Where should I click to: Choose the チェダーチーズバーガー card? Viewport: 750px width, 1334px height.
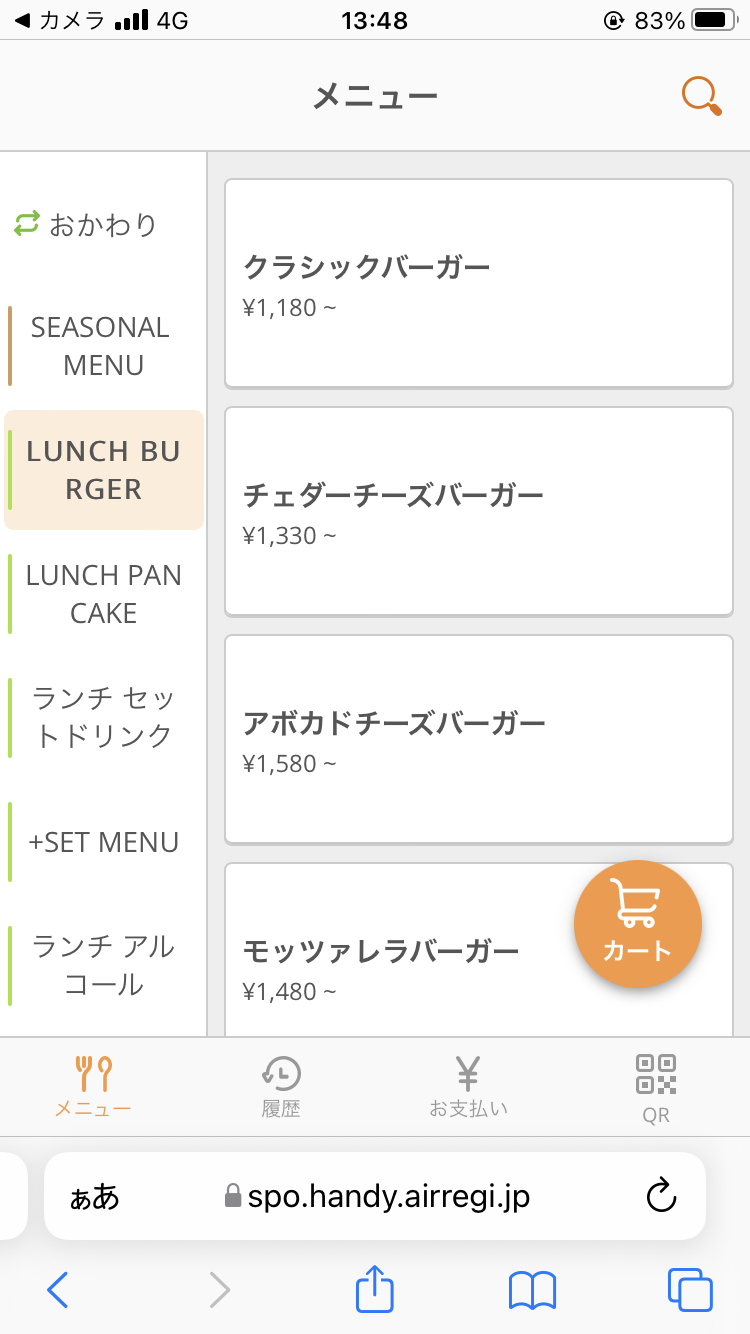pyautogui.click(x=479, y=511)
